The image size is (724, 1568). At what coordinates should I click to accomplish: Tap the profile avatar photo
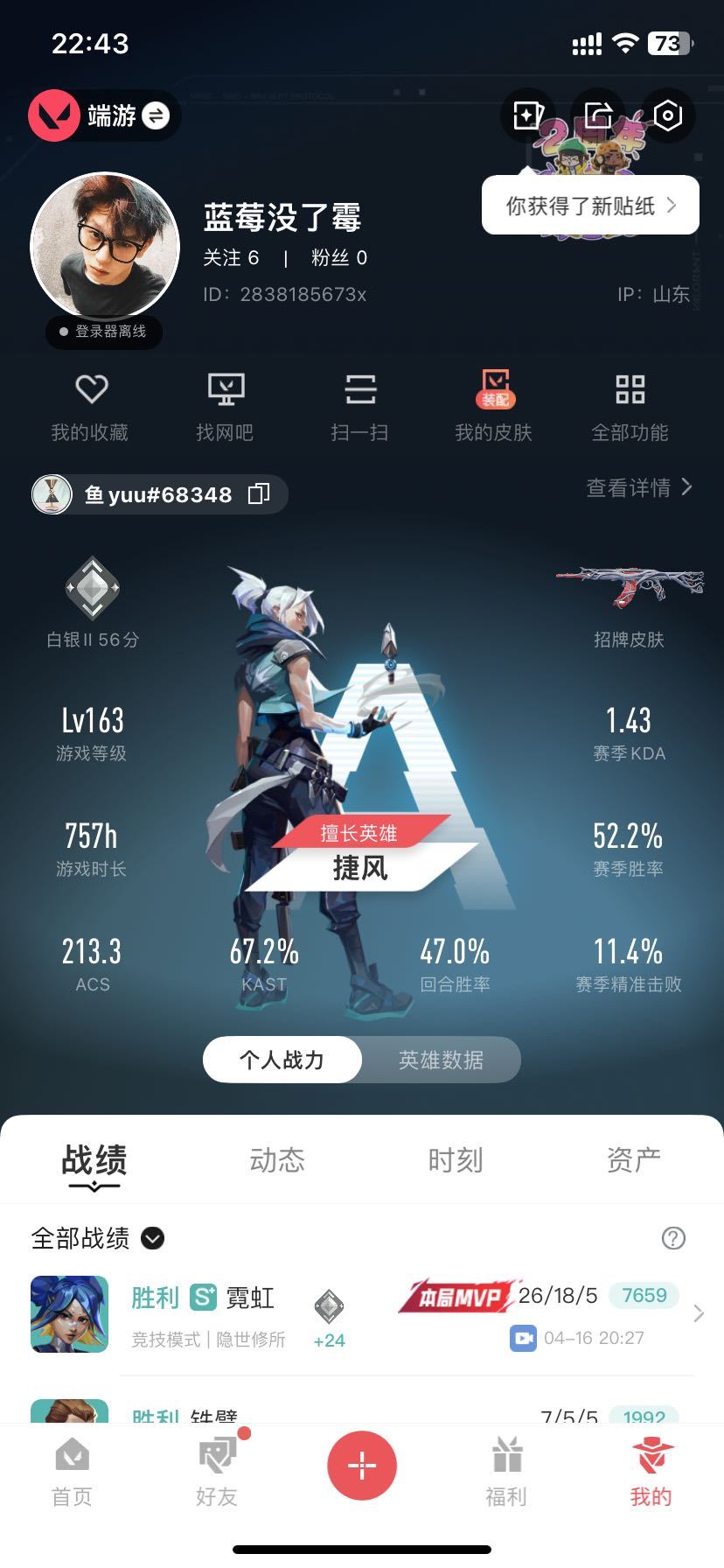click(105, 246)
